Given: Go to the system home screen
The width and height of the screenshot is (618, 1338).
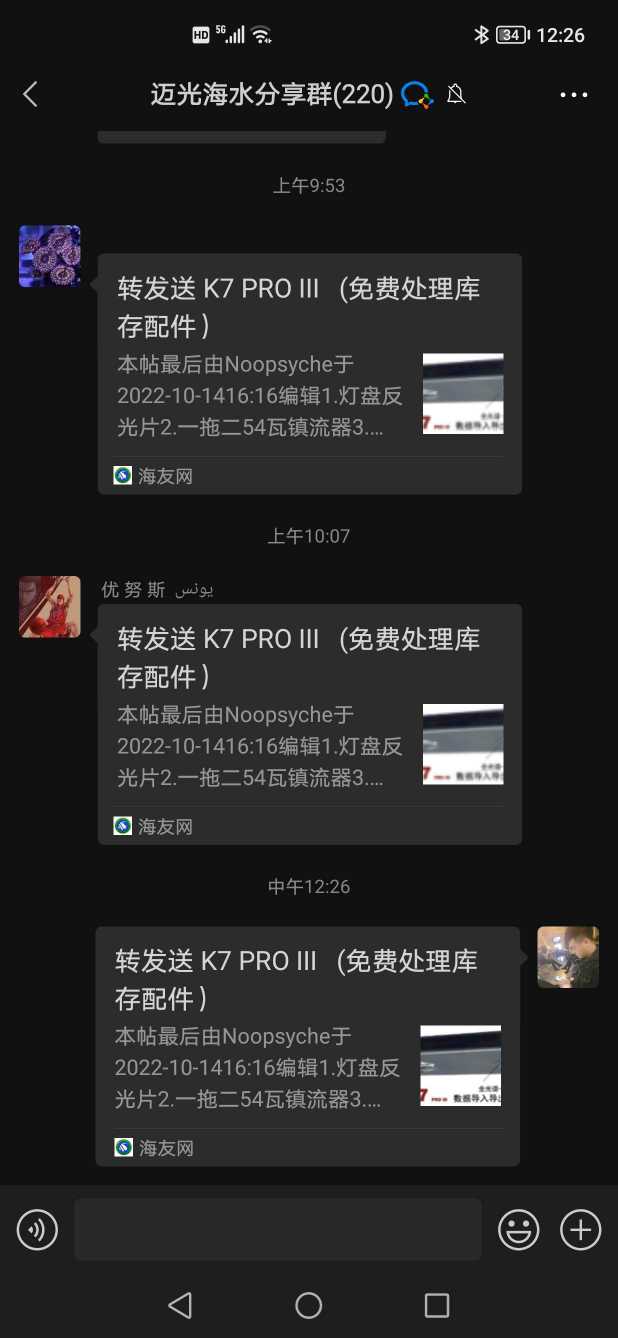Looking at the screenshot, I should coord(309,1305).
